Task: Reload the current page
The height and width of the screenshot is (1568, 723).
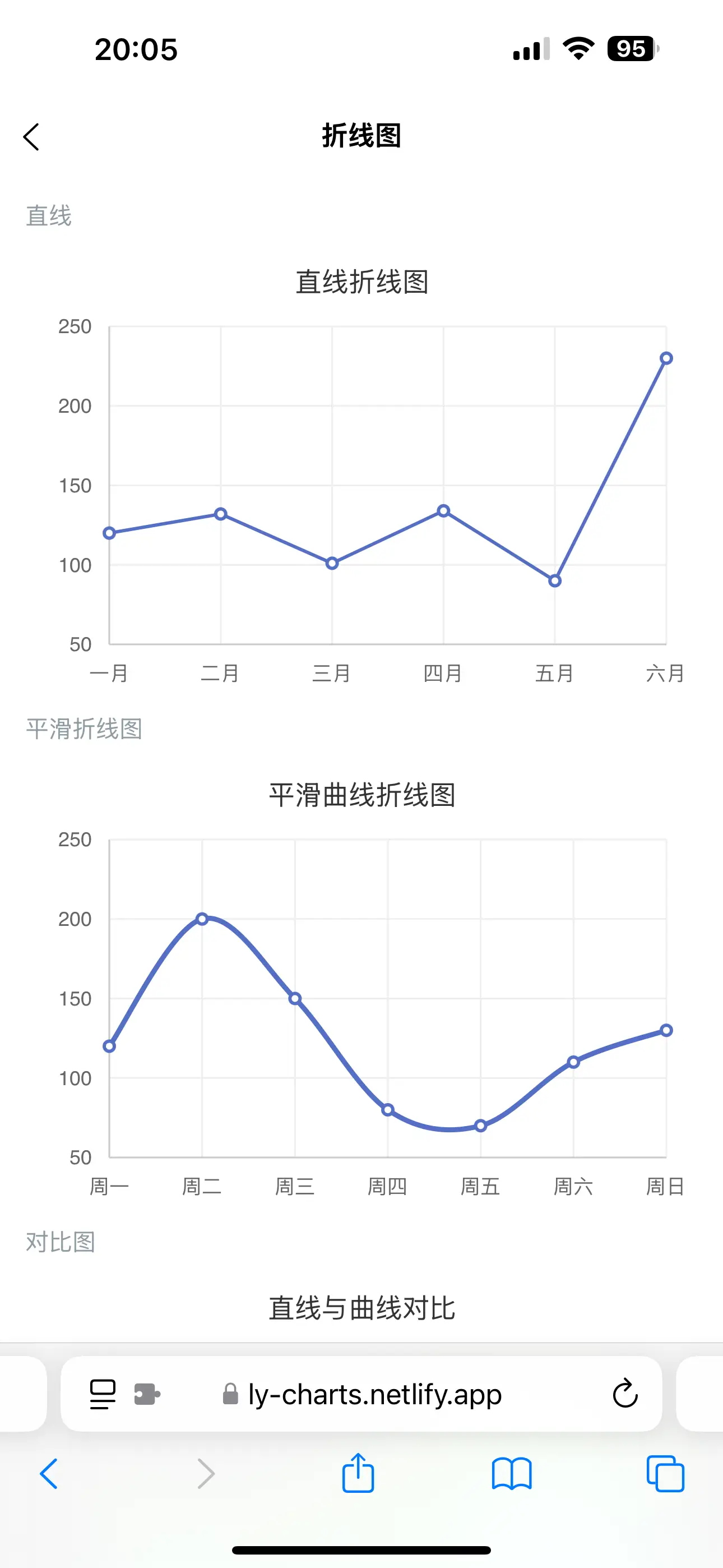Action: [625, 1393]
